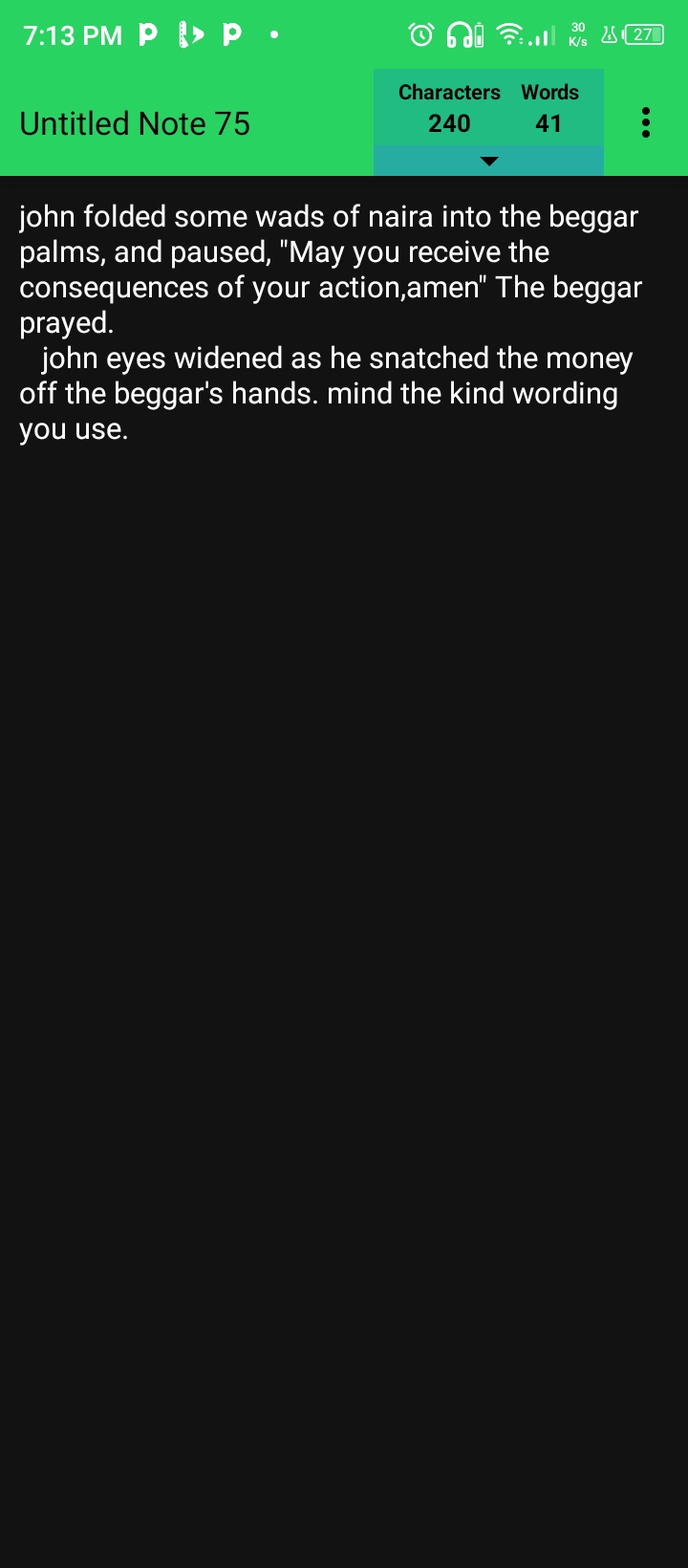Viewport: 688px width, 1568px height.
Task: Open the three-dot overflow menu
Action: [x=646, y=122]
